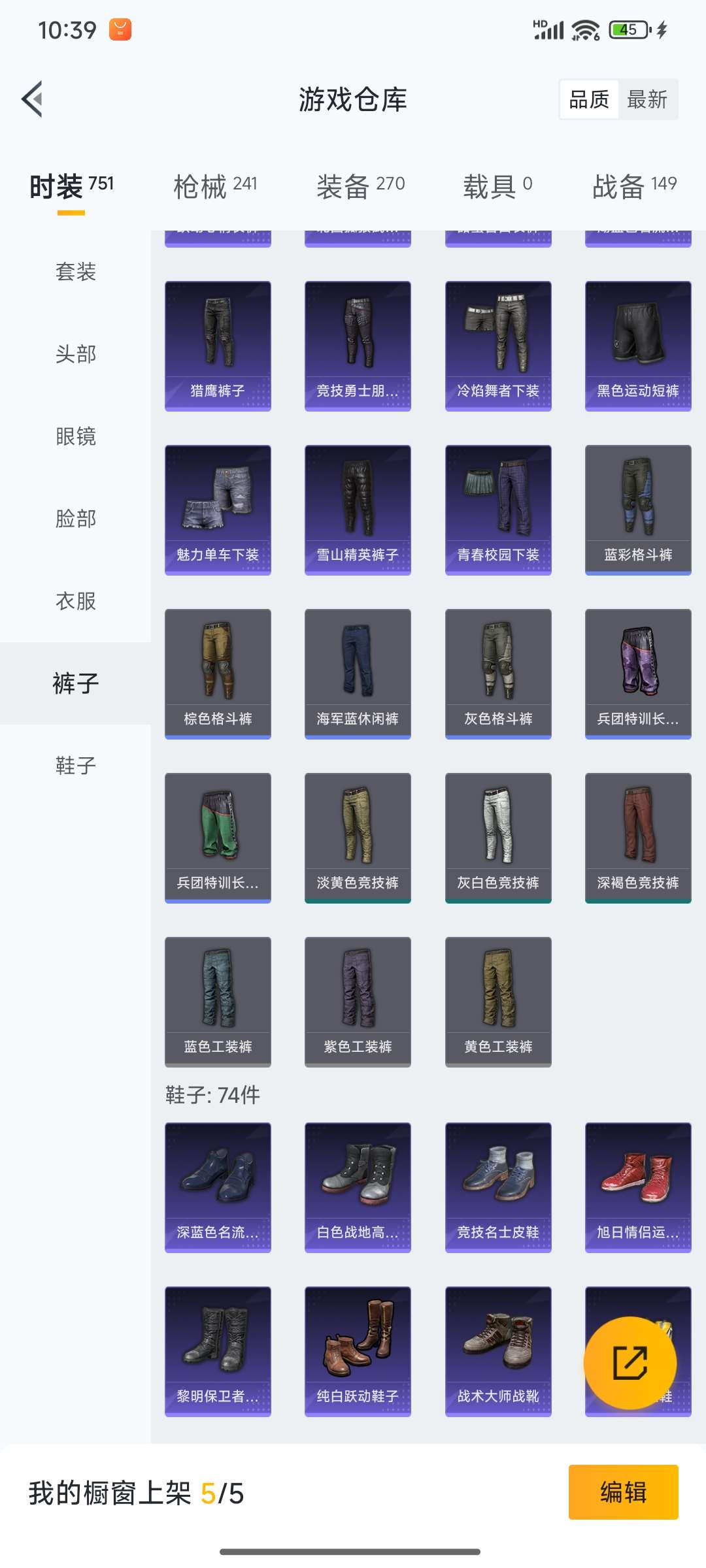Tap the 黑色运动短裤 item icon
706x1568 pixels.
tap(637, 340)
